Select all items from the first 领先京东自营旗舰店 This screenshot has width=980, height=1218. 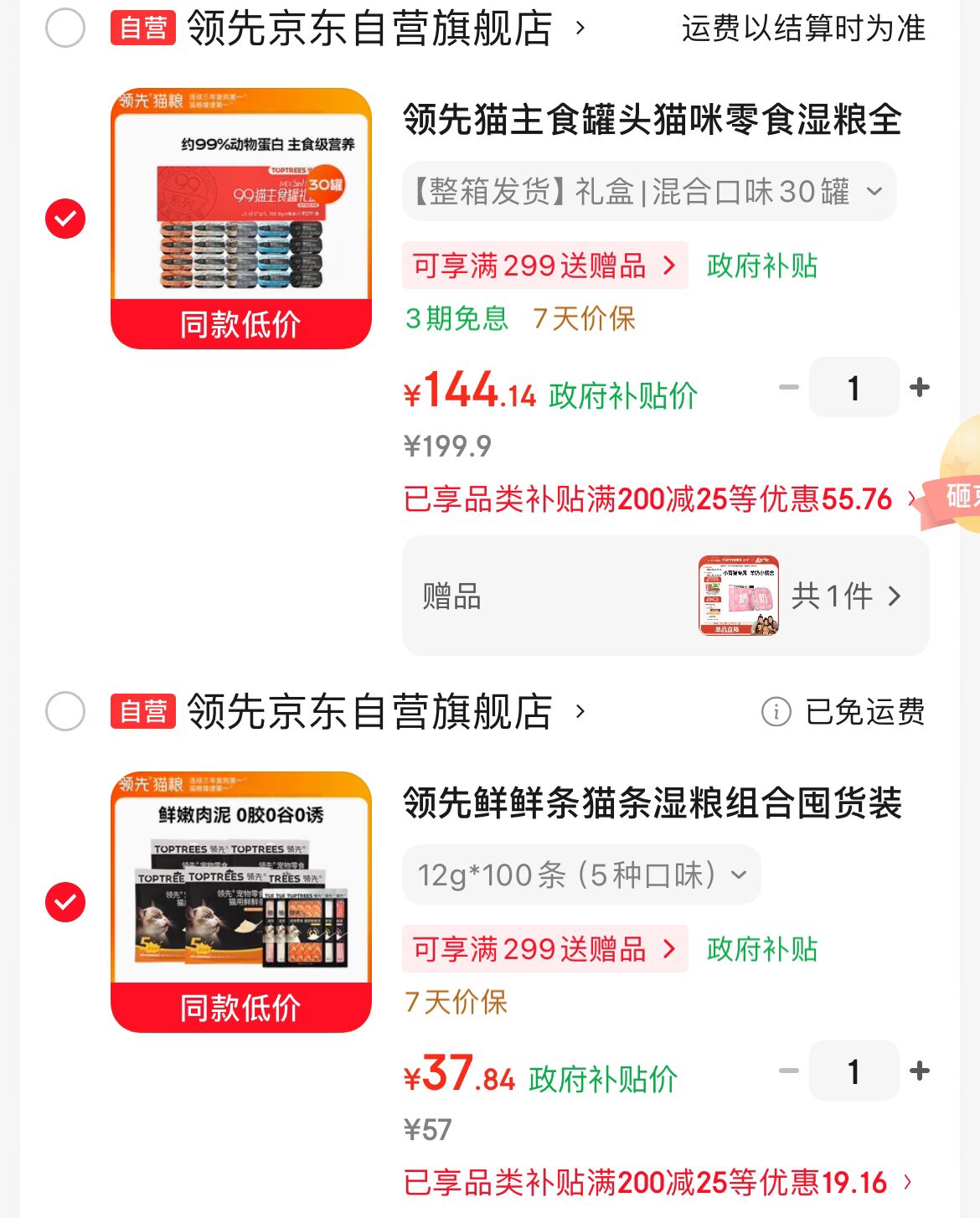65,28
